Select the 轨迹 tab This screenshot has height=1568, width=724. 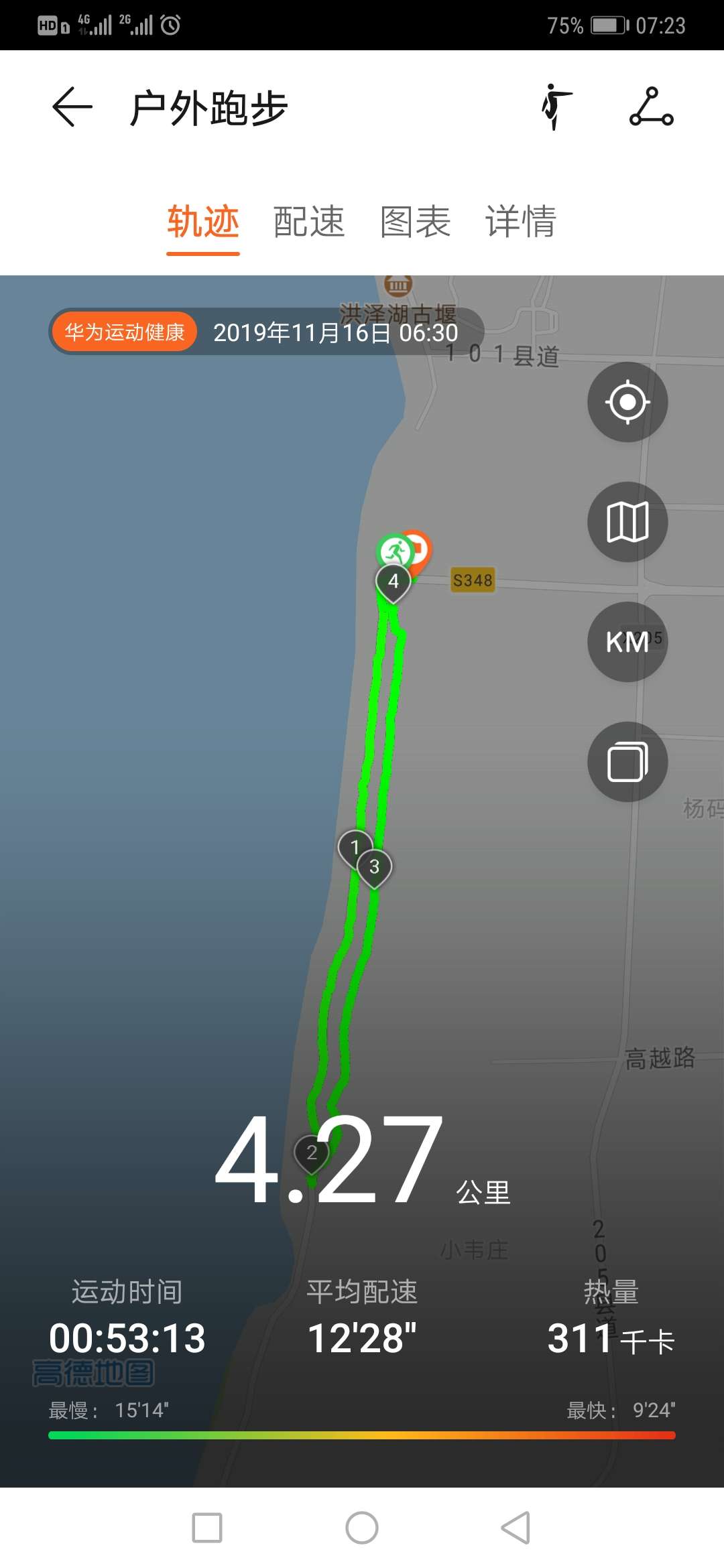203,222
